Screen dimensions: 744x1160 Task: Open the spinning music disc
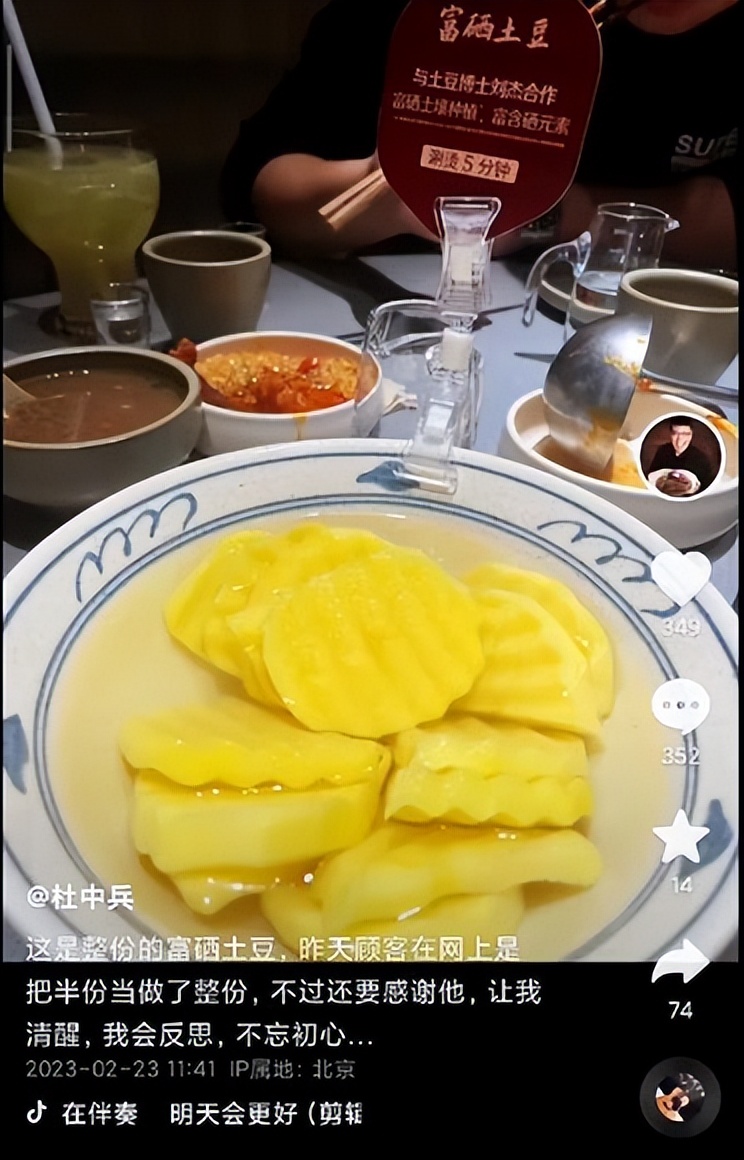680,1098
